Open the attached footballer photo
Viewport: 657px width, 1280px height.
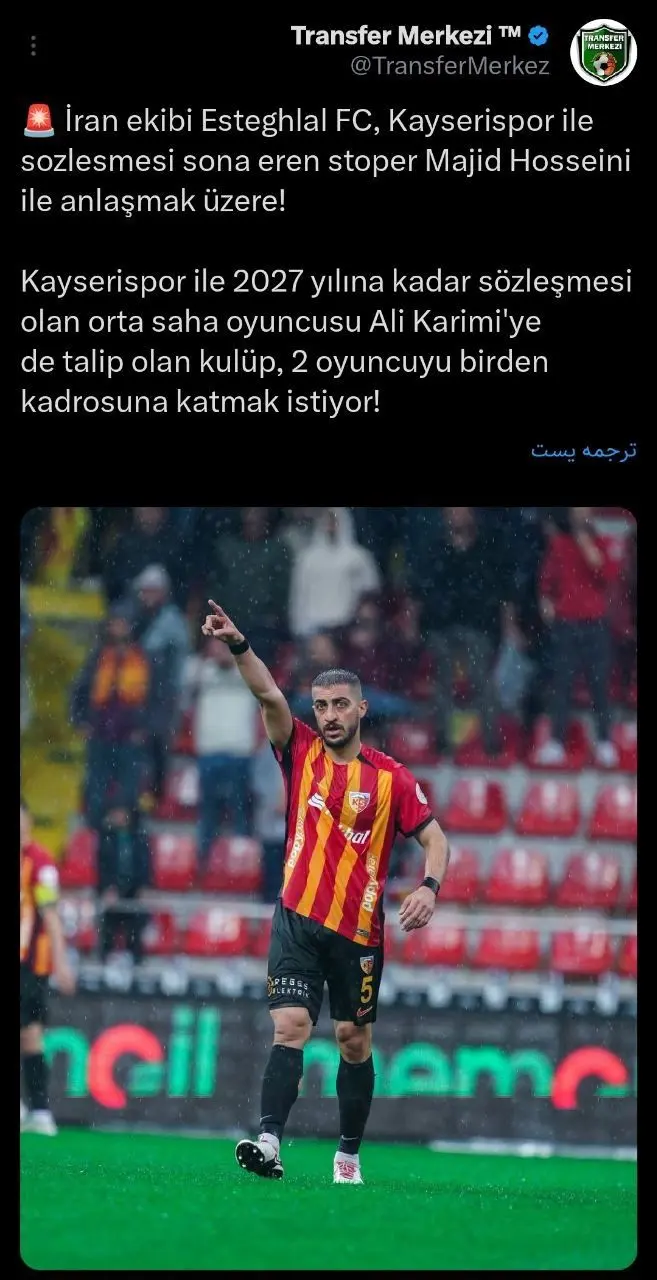point(328,888)
